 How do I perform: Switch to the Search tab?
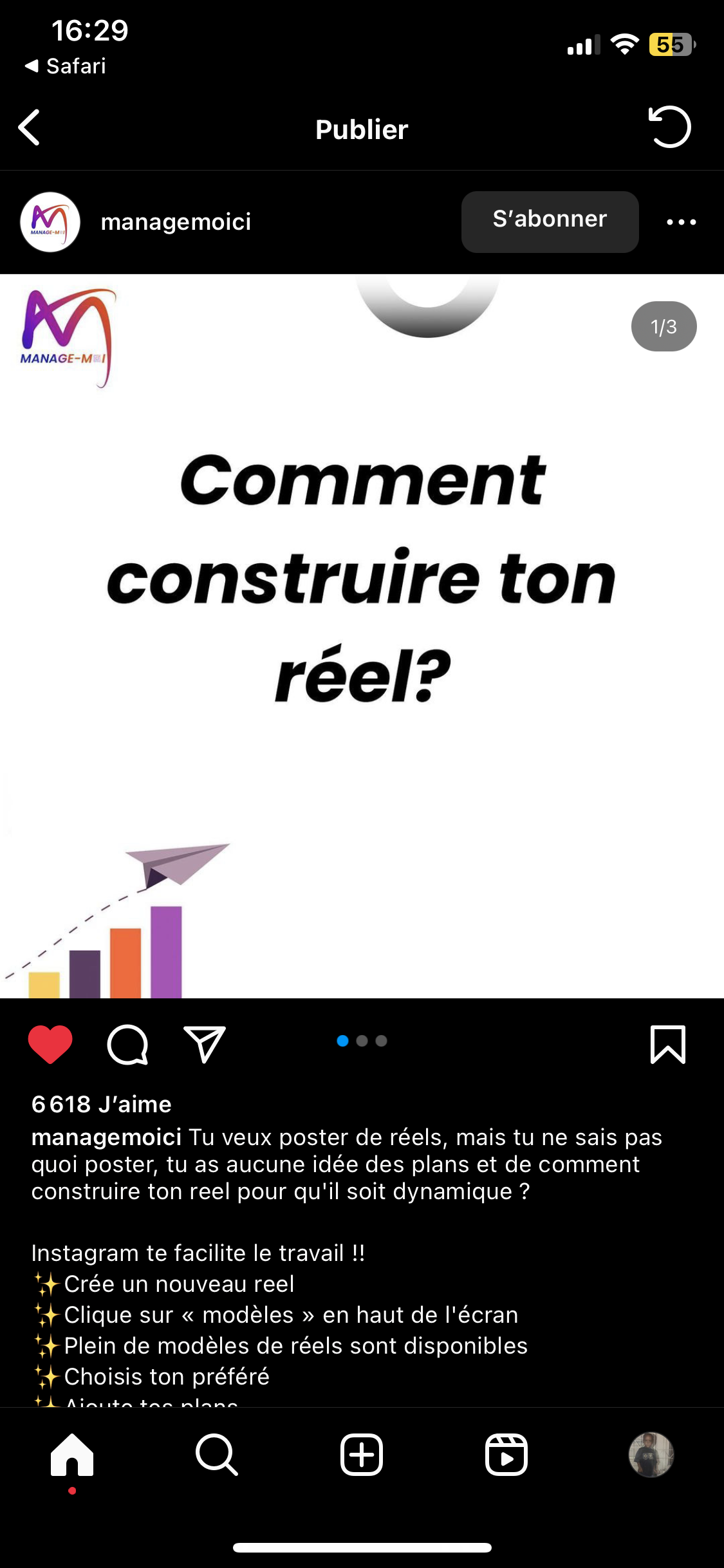(x=217, y=1455)
